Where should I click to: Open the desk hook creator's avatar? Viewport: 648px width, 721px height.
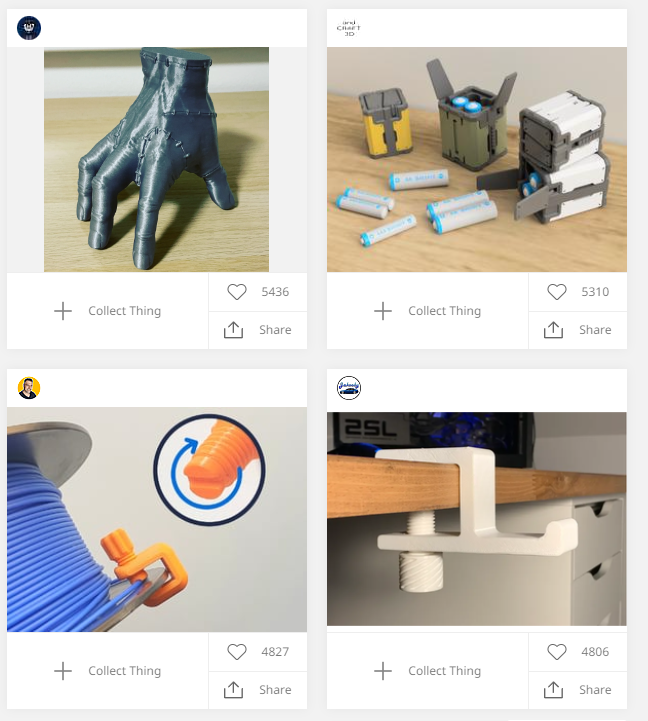coord(349,388)
